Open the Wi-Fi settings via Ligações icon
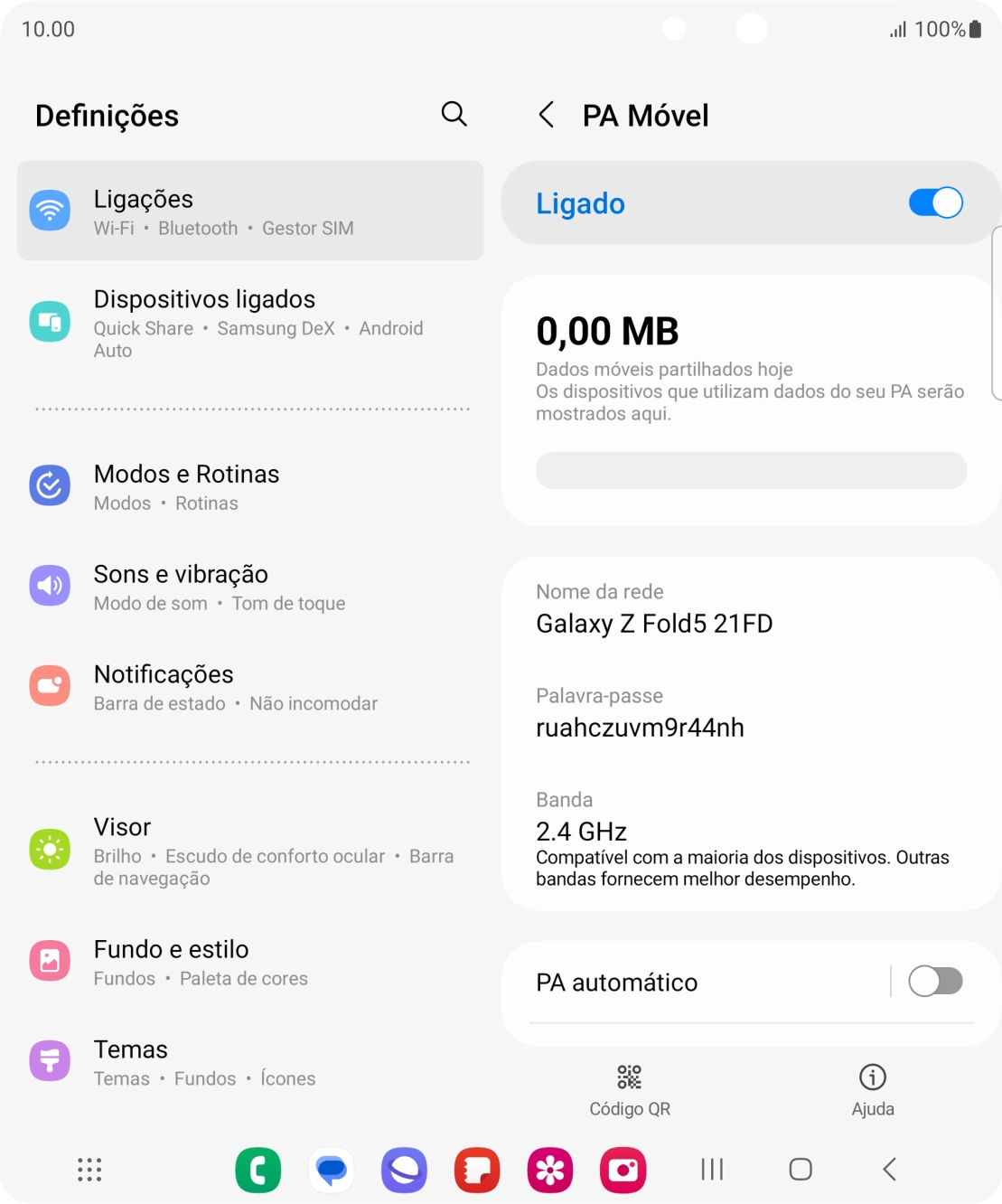This screenshot has width=1002, height=1204. click(x=51, y=210)
